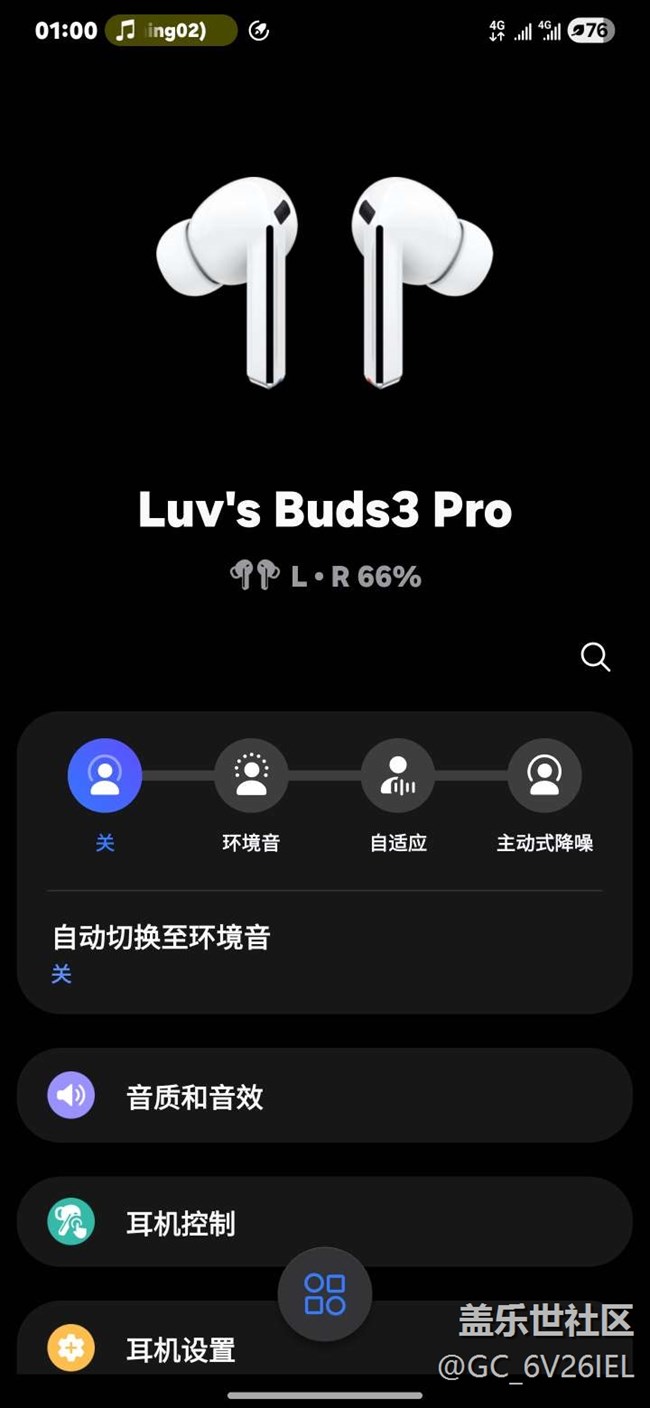Viewport: 650px width, 1408px height.
Task: Enable 主动式降噪 active noise cancelling
Action: click(545, 775)
